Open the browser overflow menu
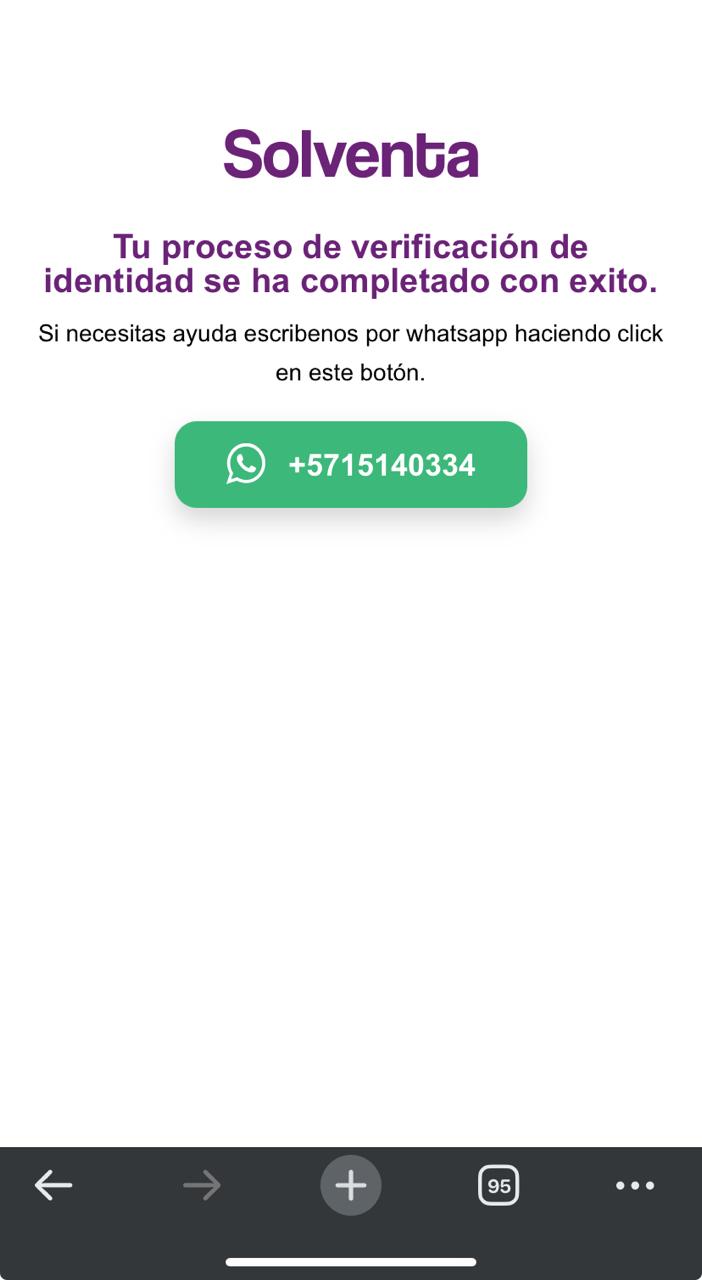The width and height of the screenshot is (702, 1280). 634,1186
